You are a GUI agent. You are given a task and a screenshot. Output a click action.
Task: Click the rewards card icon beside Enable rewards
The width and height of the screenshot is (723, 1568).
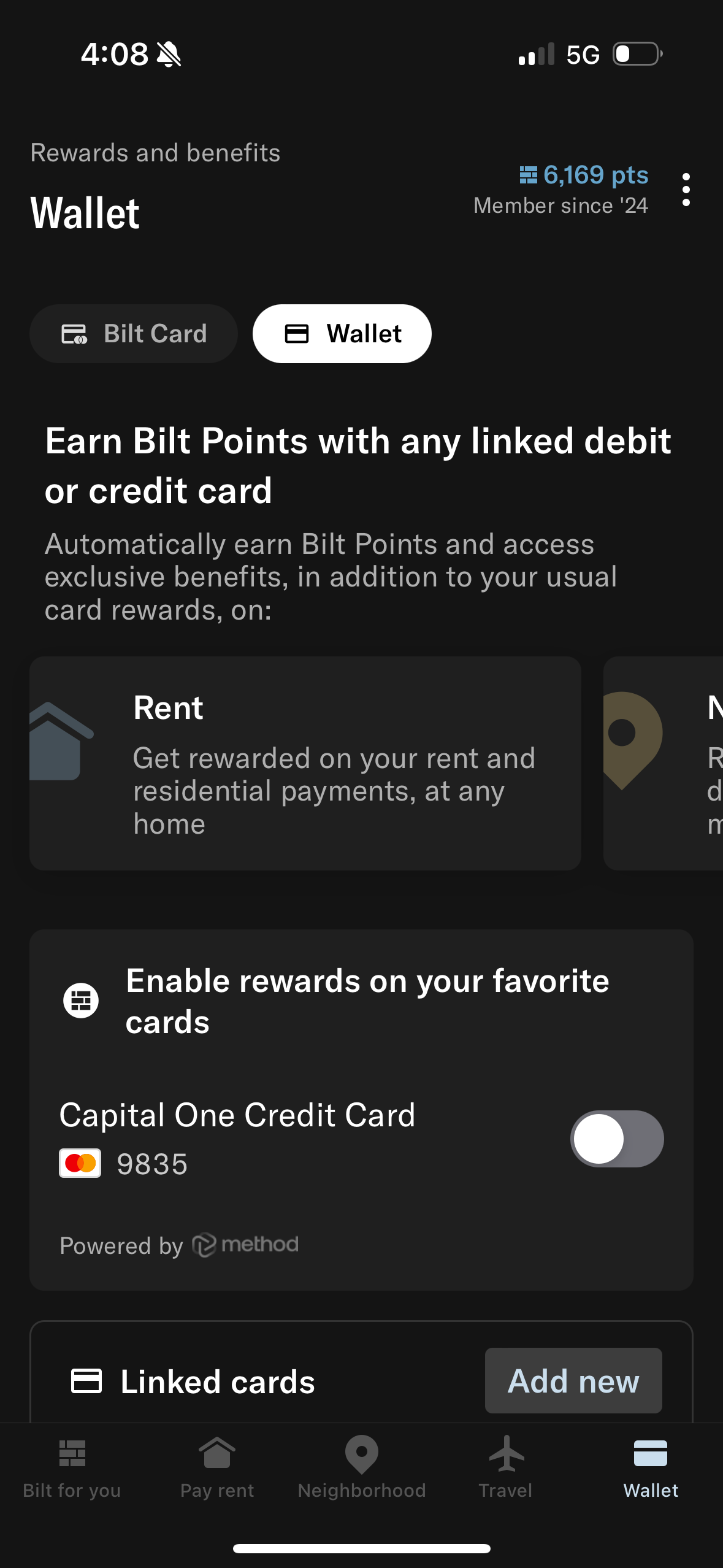click(x=81, y=1000)
